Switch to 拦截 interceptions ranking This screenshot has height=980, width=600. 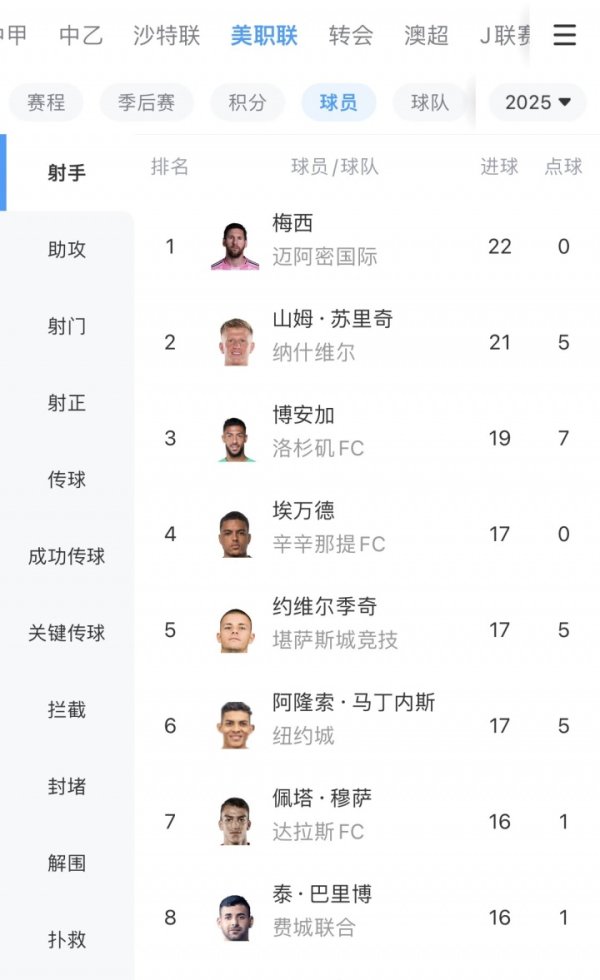pos(67,710)
